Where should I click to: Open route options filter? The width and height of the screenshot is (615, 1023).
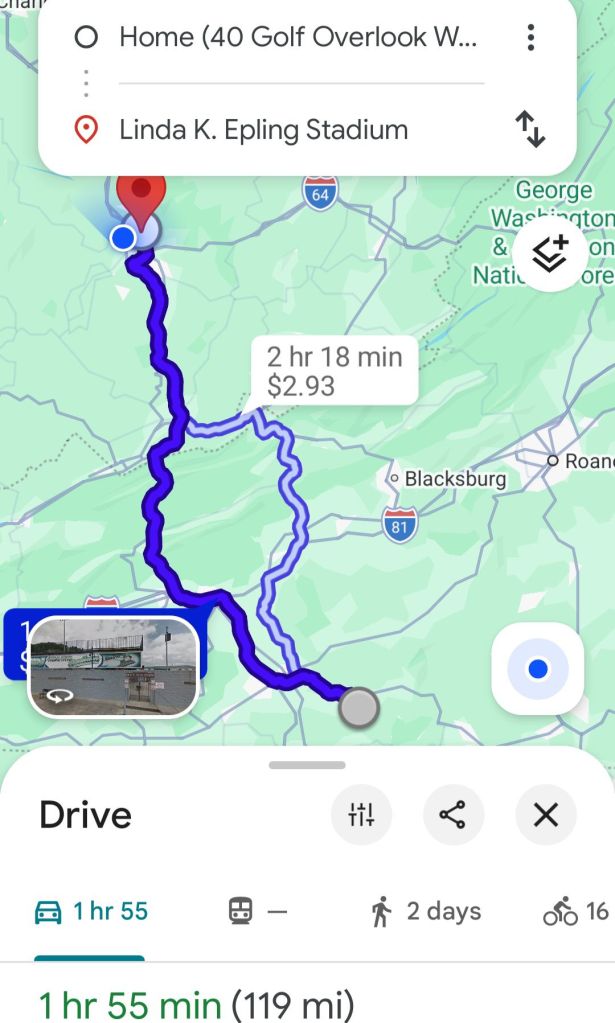pos(361,815)
